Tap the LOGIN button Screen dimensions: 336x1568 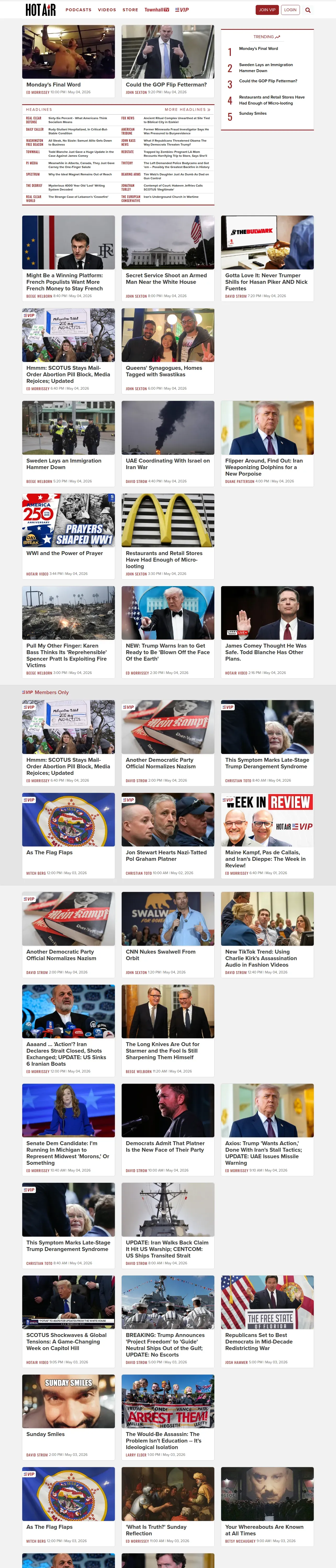pos(290,10)
